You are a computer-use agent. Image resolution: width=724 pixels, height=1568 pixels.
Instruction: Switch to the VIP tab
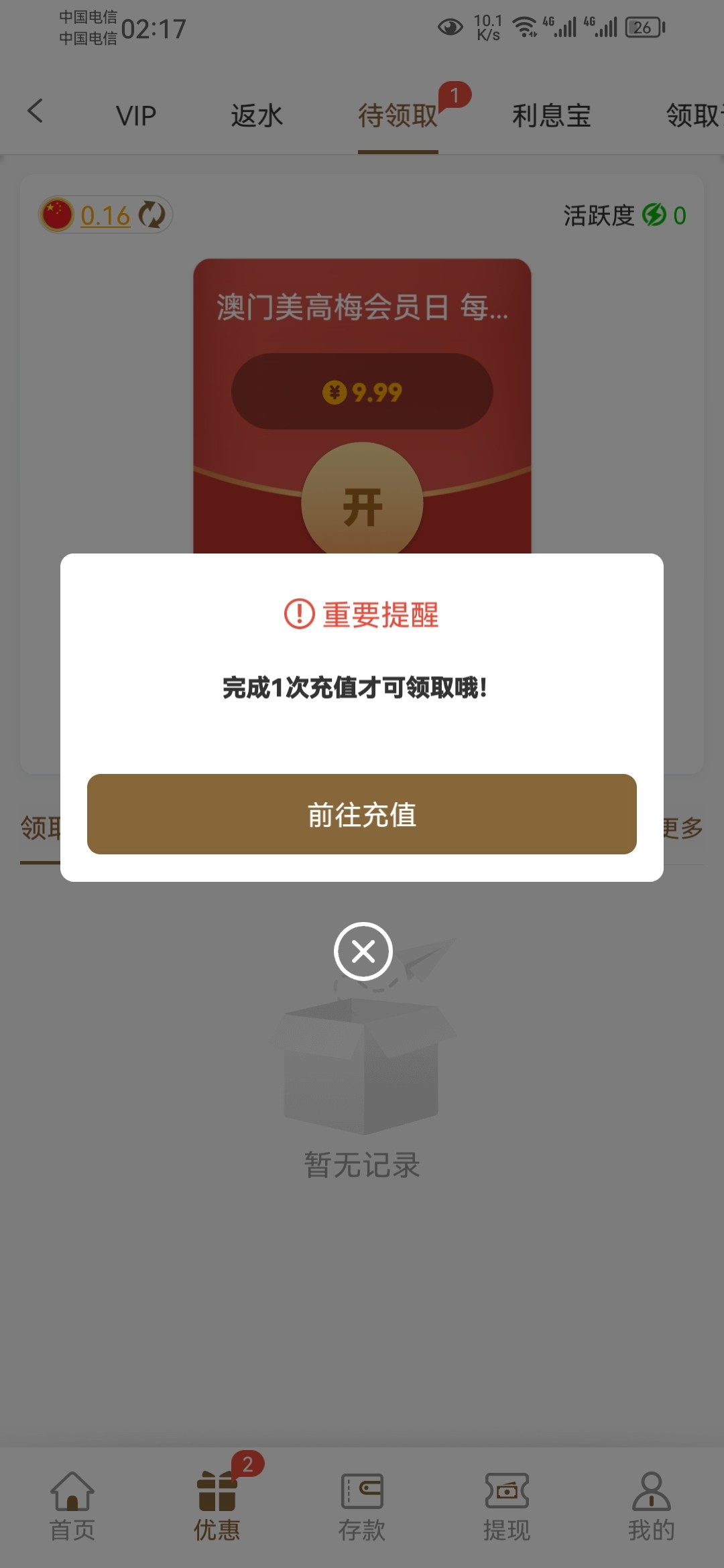pos(136,115)
